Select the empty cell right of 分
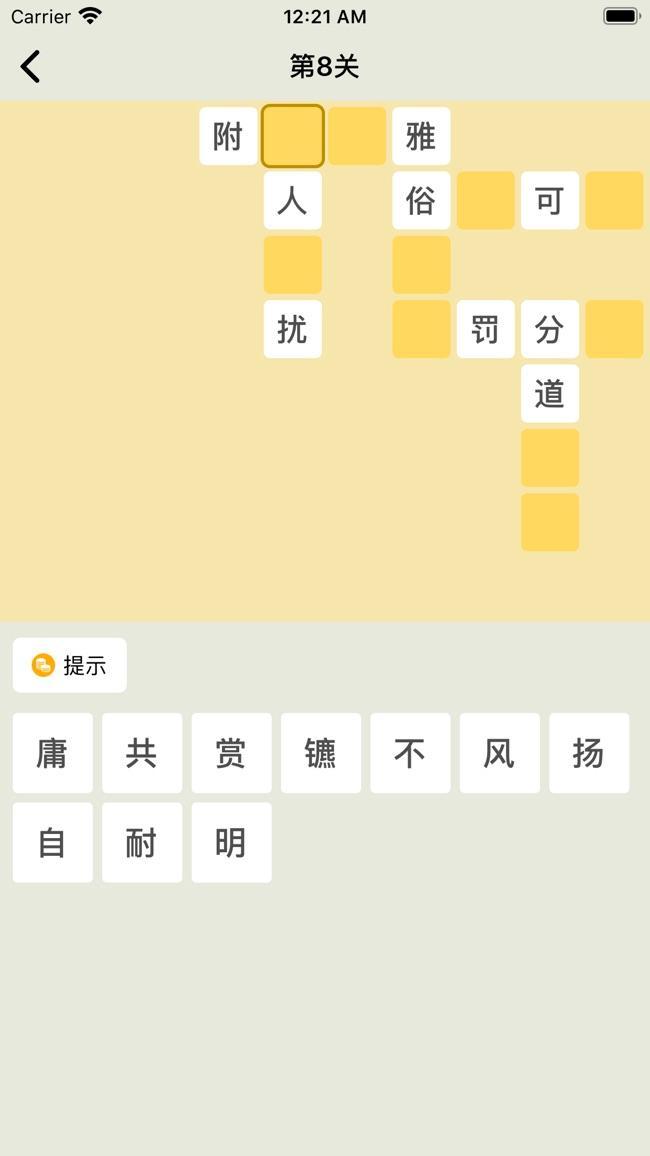The image size is (650, 1156). click(614, 329)
